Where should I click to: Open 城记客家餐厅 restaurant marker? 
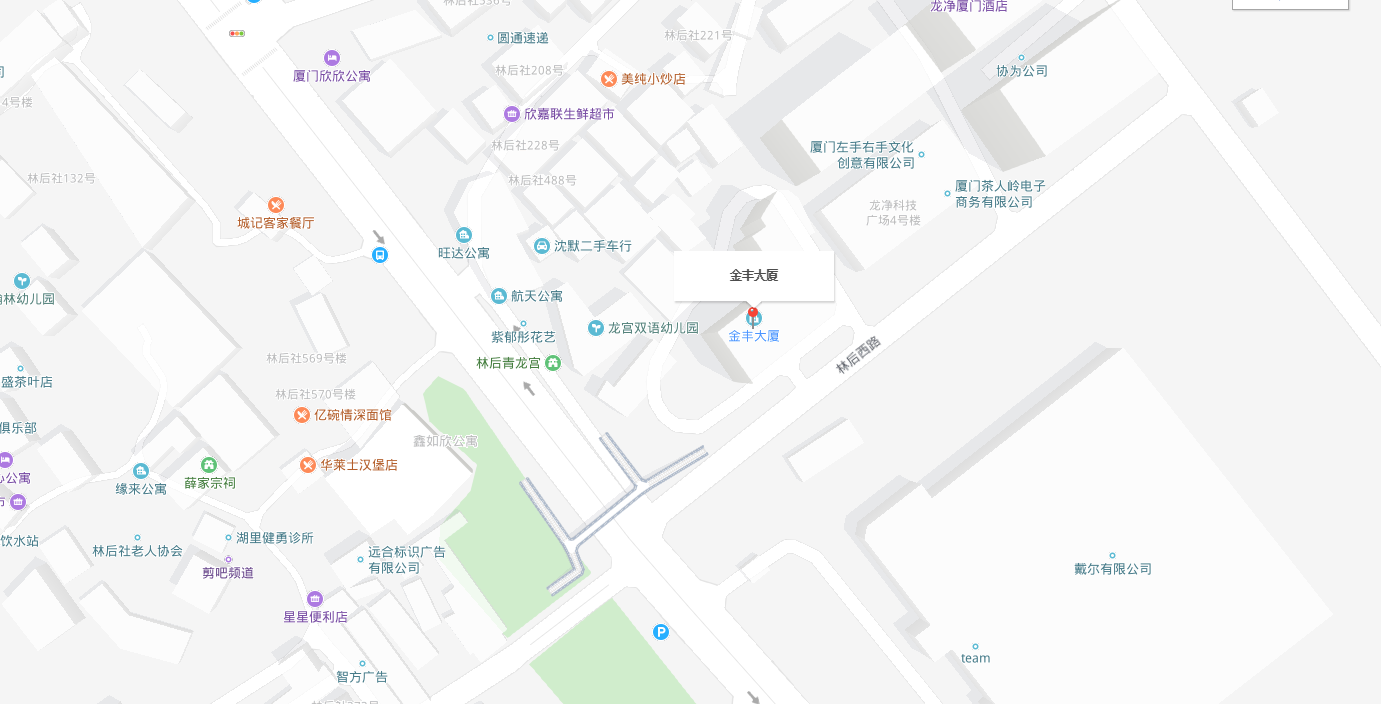[x=276, y=205]
